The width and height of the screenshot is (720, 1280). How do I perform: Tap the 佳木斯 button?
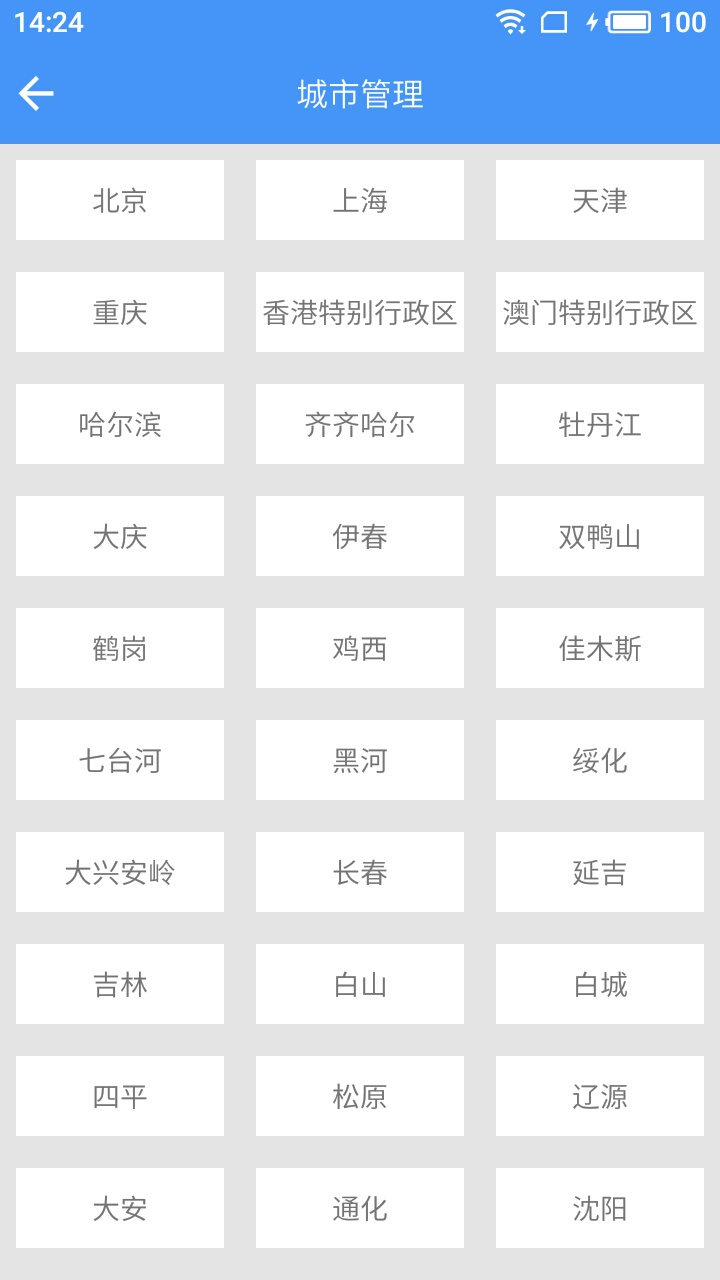600,648
